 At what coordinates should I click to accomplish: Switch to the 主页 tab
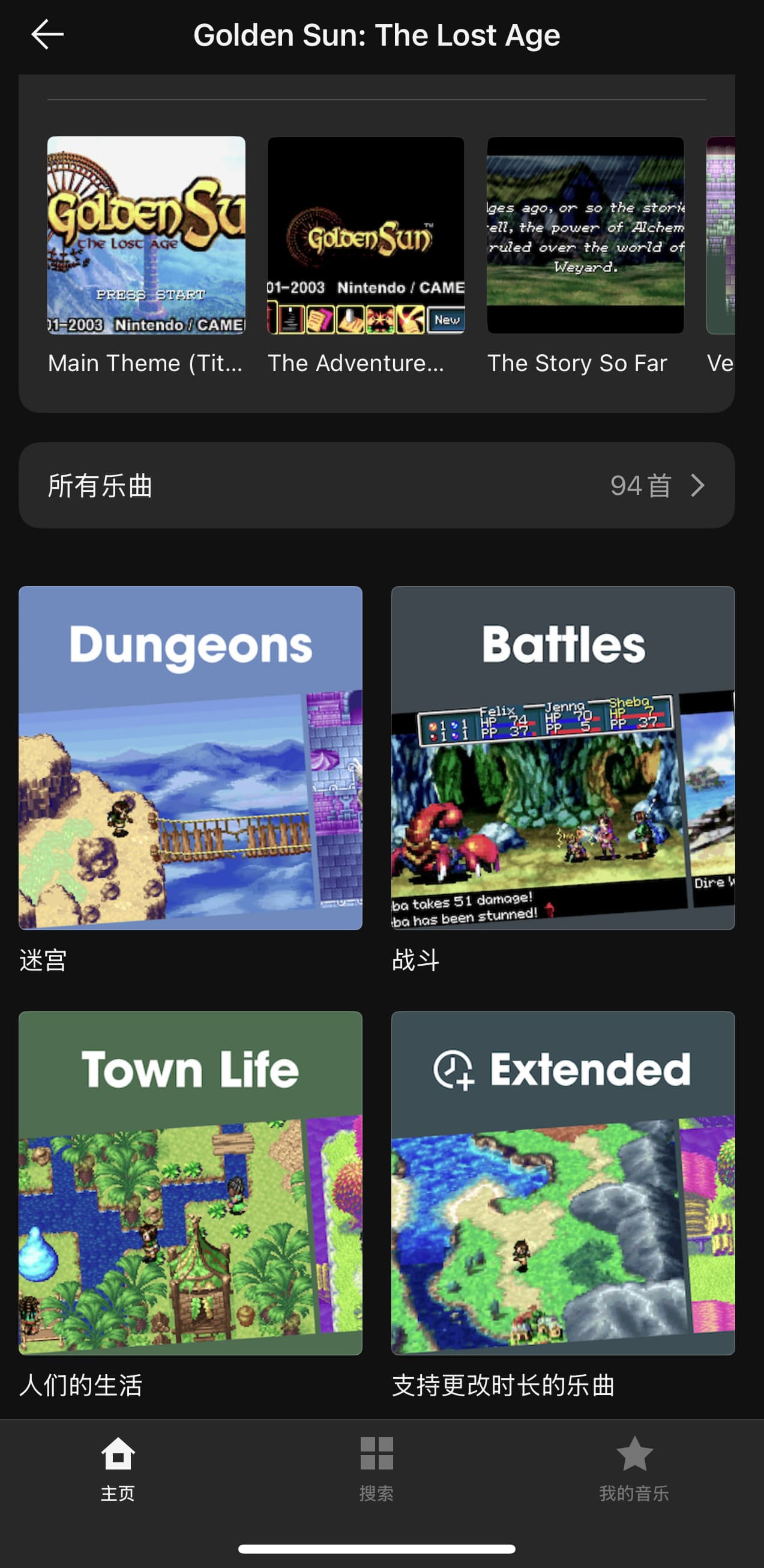pyautogui.click(x=118, y=1468)
